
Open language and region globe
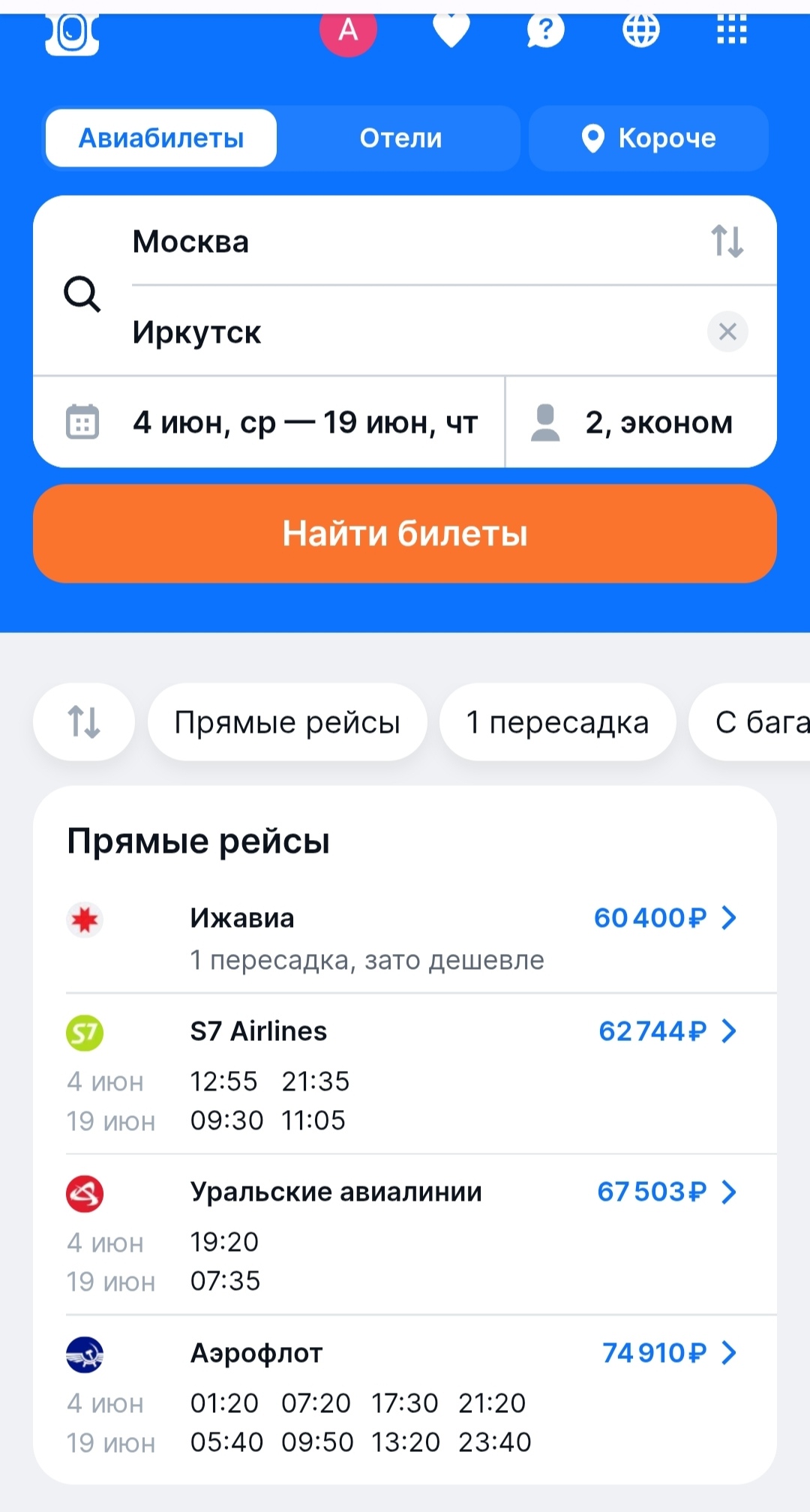(x=641, y=30)
